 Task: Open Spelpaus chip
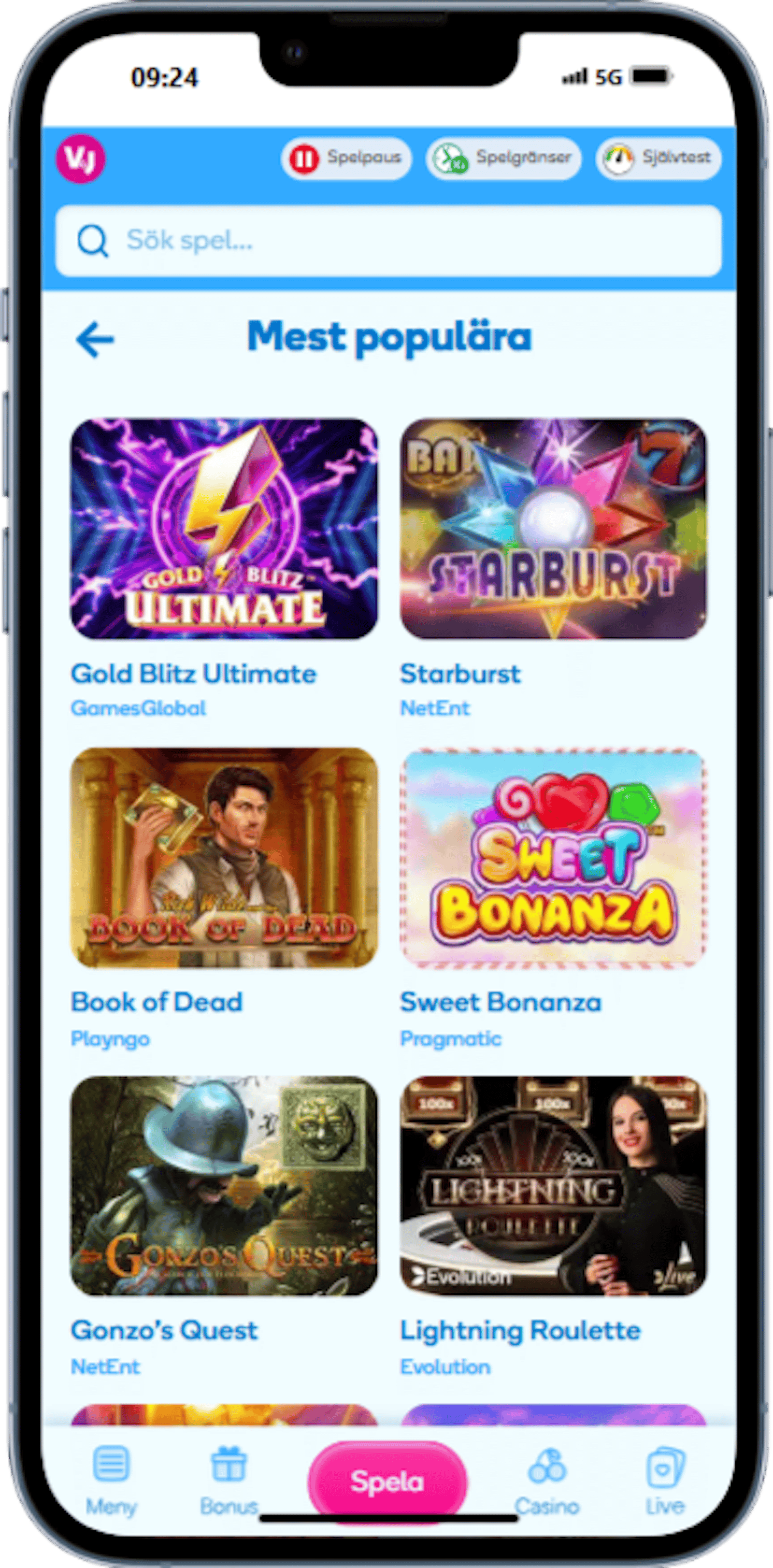coord(346,159)
